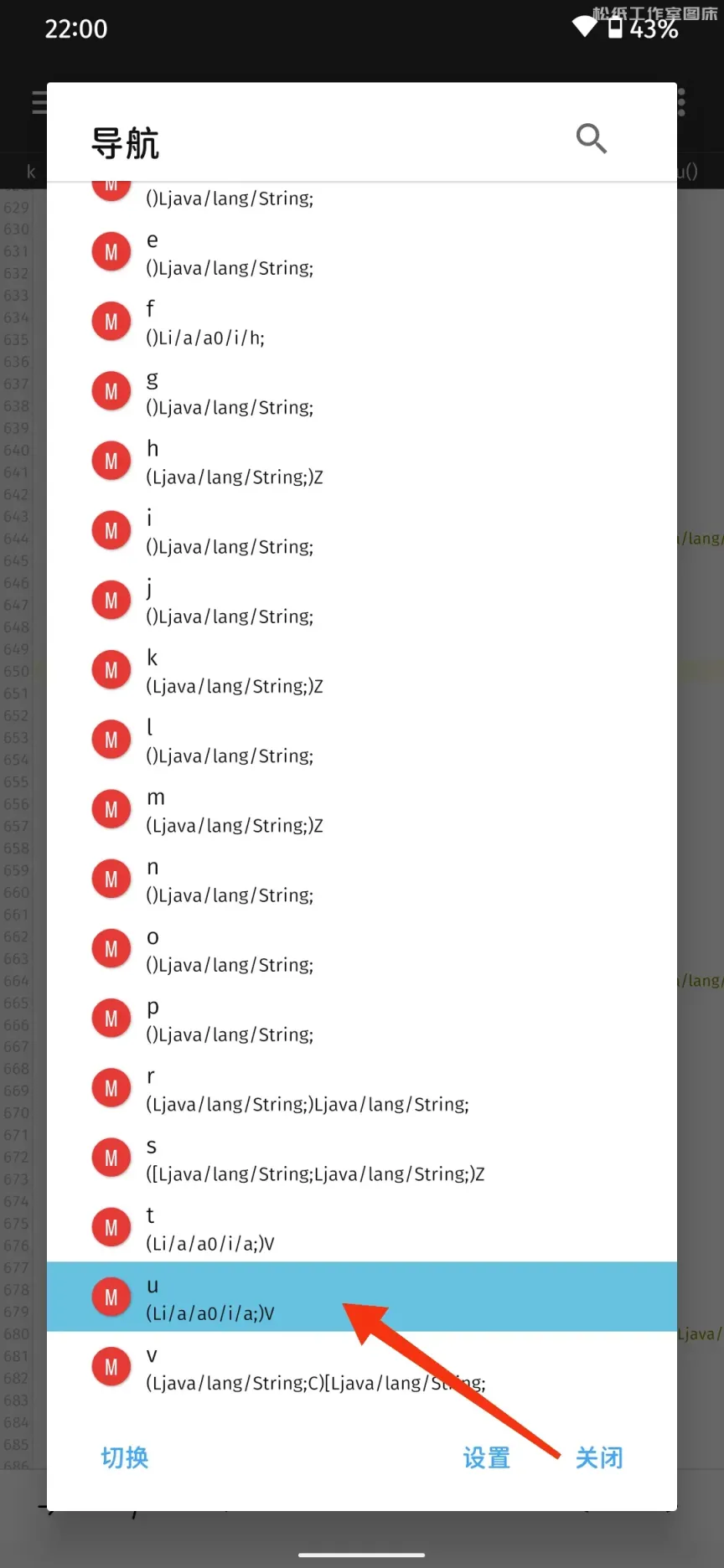Select method p
This screenshot has width=724, height=1568.
362,1019
